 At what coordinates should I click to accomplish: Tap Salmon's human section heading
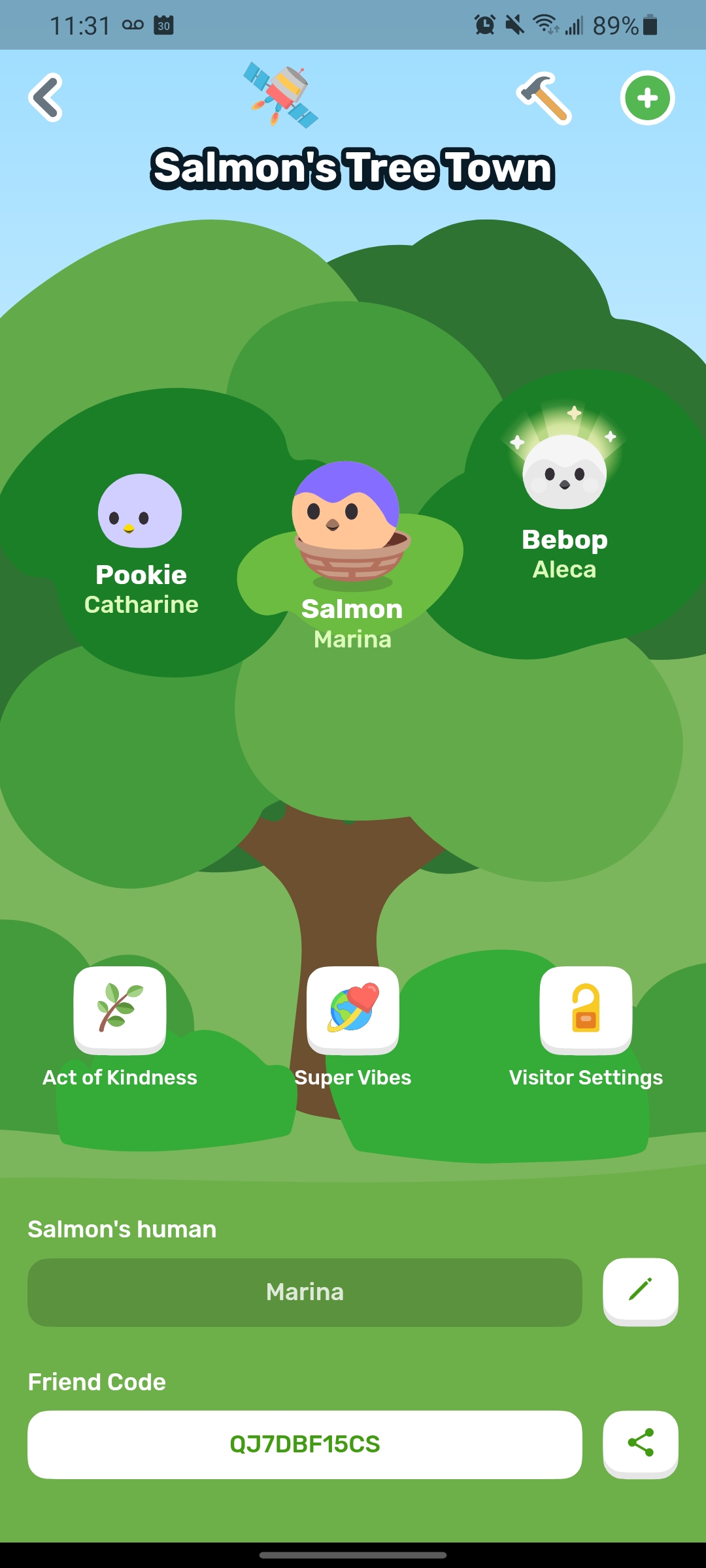tap(122, 1228)
